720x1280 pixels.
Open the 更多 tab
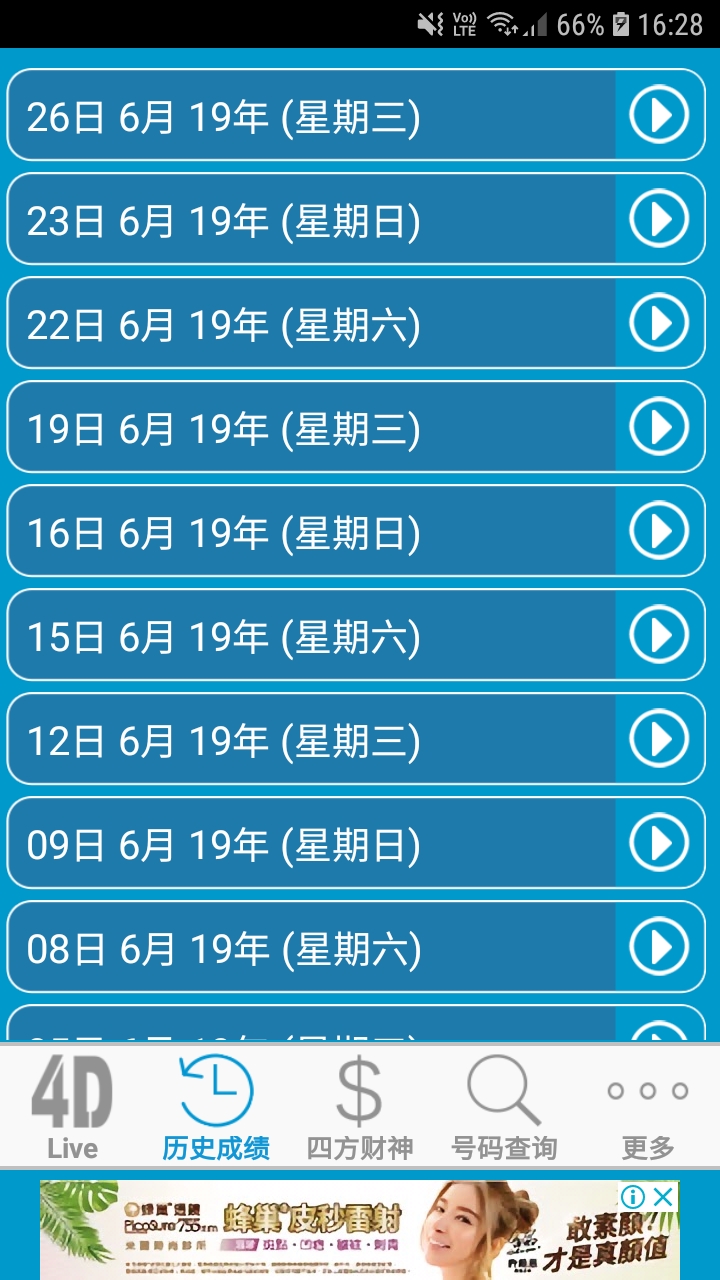648,1106
